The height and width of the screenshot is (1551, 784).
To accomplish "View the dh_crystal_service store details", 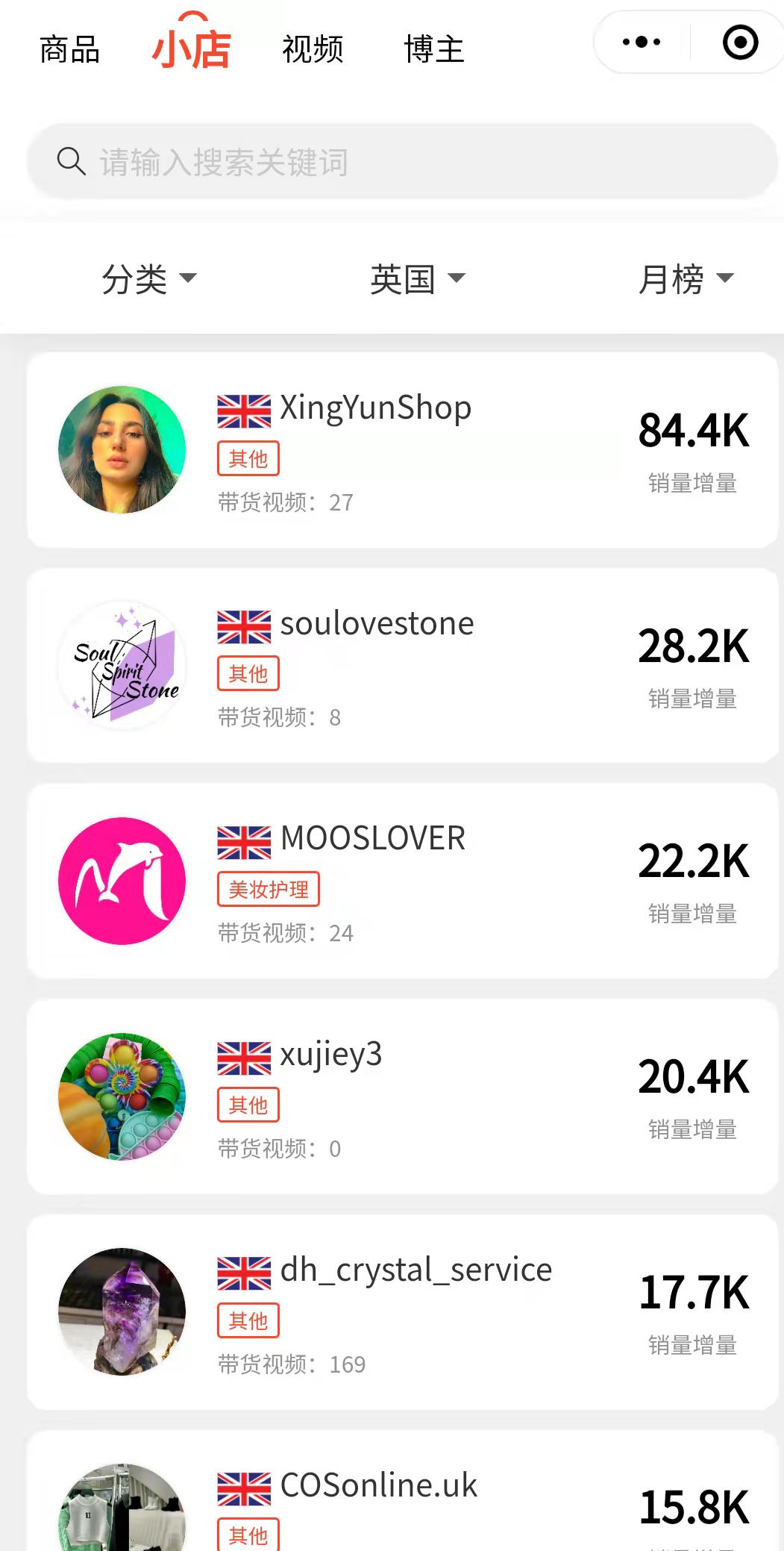I will (x=403, y=1312).
